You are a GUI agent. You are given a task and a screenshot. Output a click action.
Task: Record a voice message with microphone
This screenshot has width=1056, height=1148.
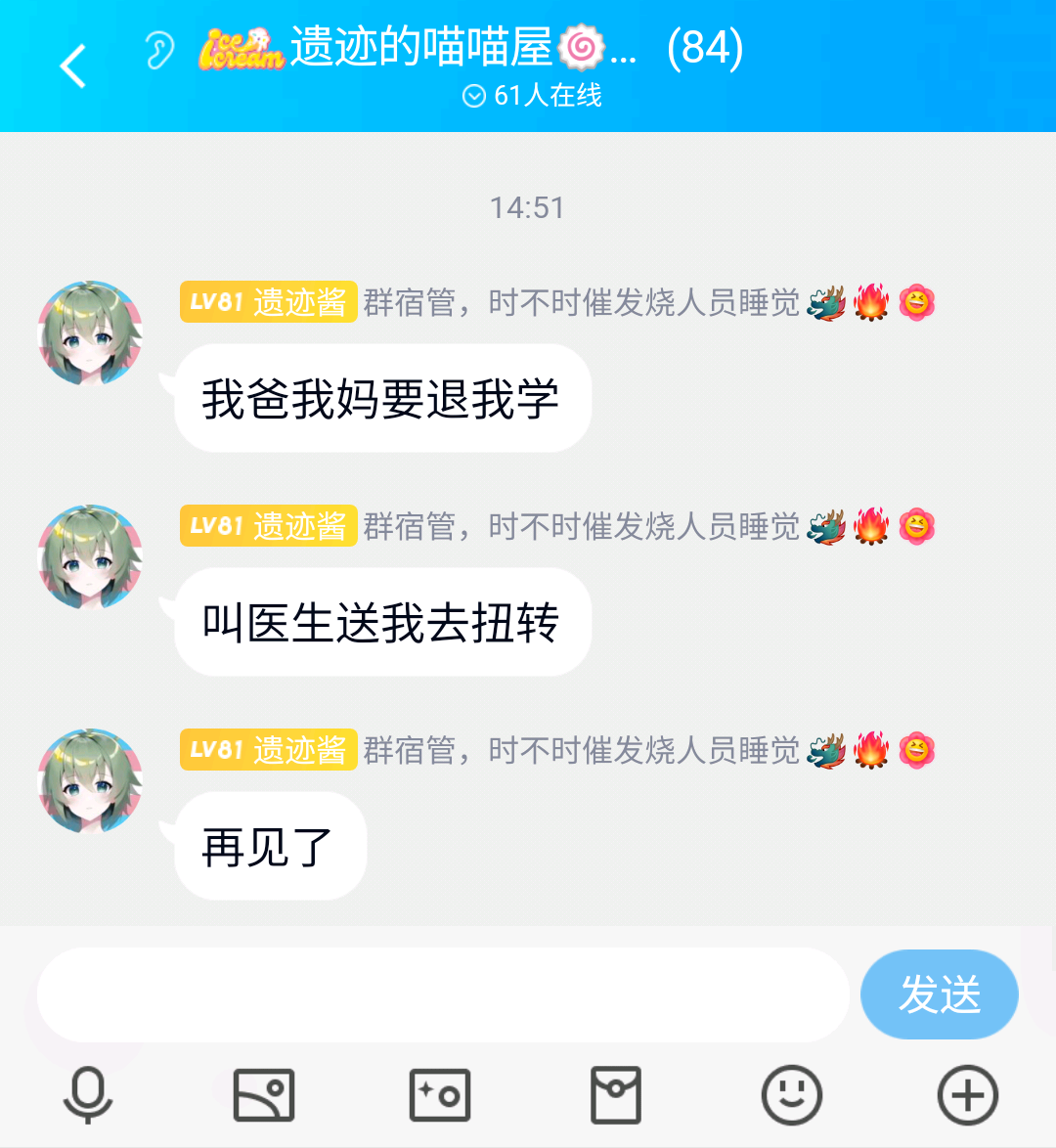(x=88, y=1094)
